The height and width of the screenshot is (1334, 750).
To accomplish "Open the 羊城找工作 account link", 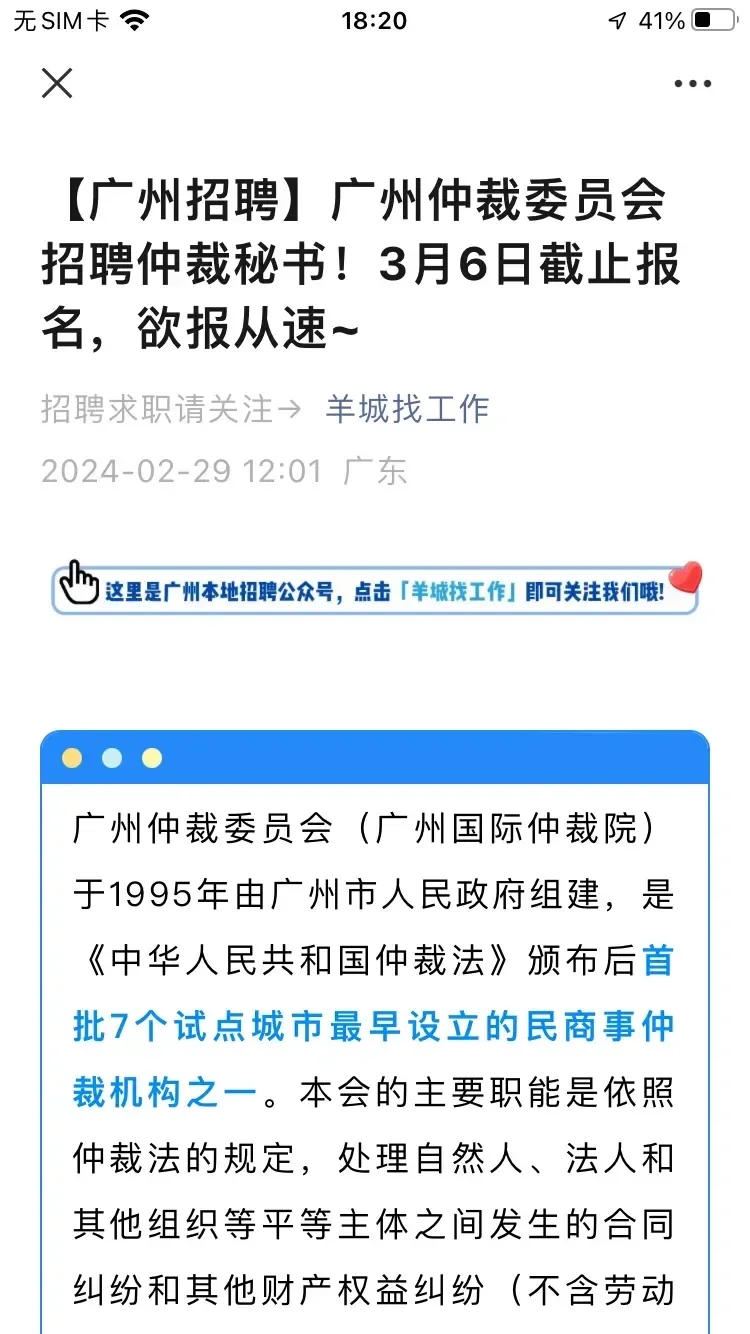I will 407,409.
